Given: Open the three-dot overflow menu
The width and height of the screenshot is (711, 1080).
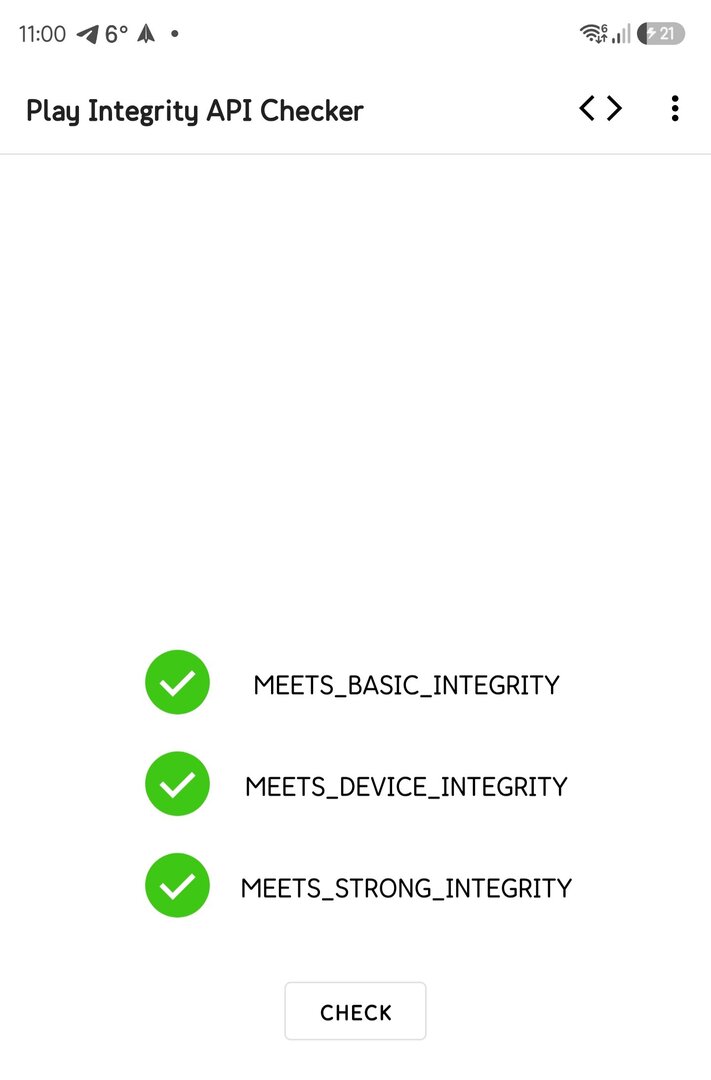Looking at the screenshot, I should coord(675,109).
